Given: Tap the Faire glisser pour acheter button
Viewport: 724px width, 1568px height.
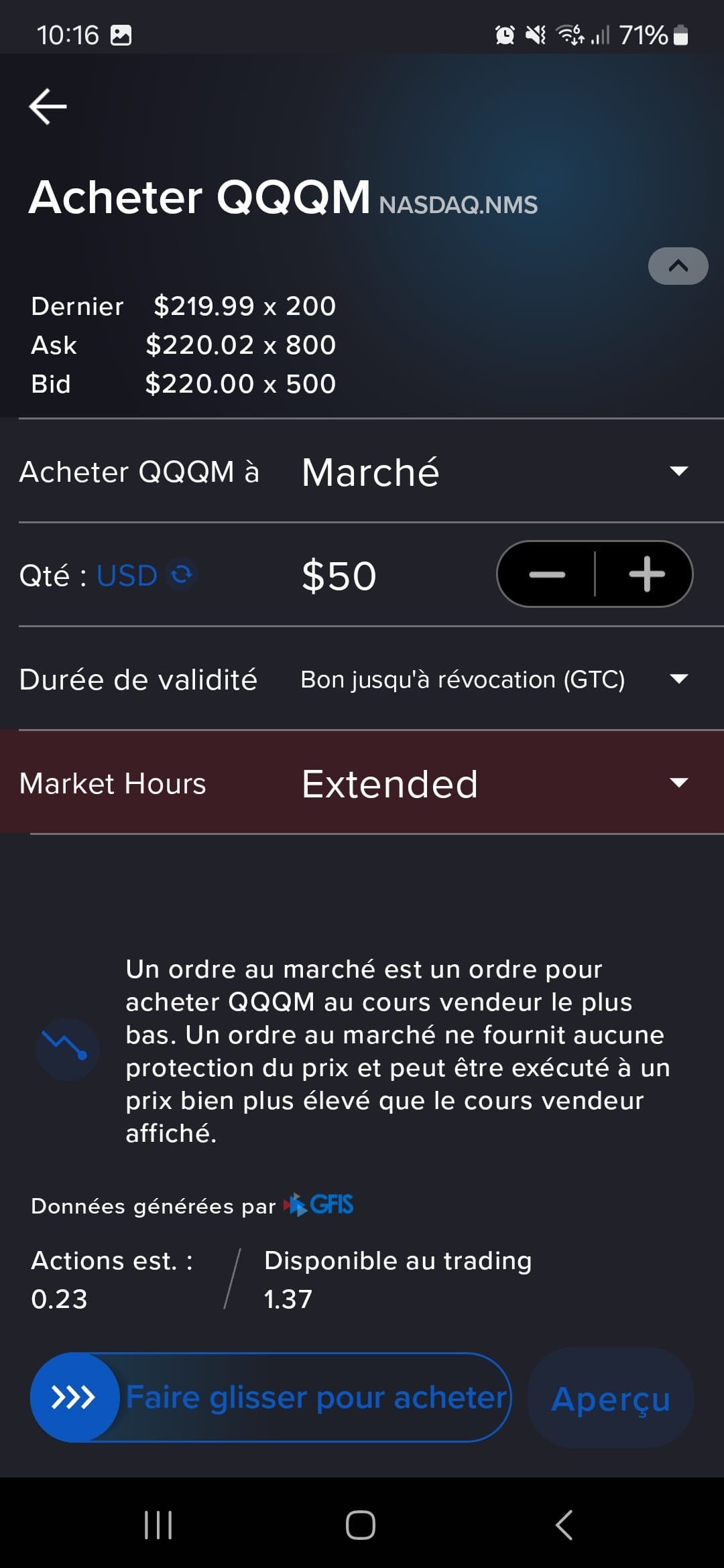Looking at the screenshot, I should (x=271, y=1397).
